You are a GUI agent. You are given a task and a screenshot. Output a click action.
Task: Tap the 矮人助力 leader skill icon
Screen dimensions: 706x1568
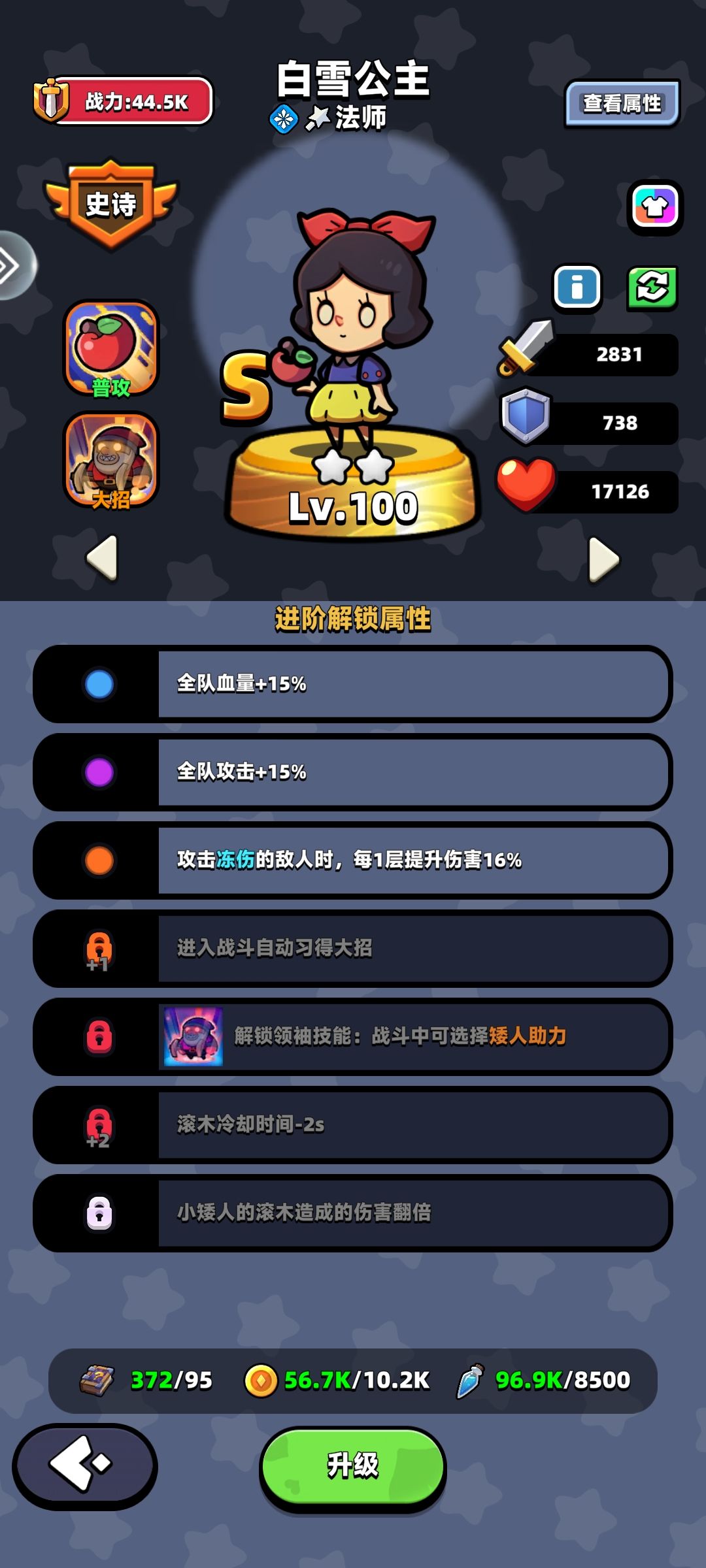pyautogui.click(x=193, y=1037)
